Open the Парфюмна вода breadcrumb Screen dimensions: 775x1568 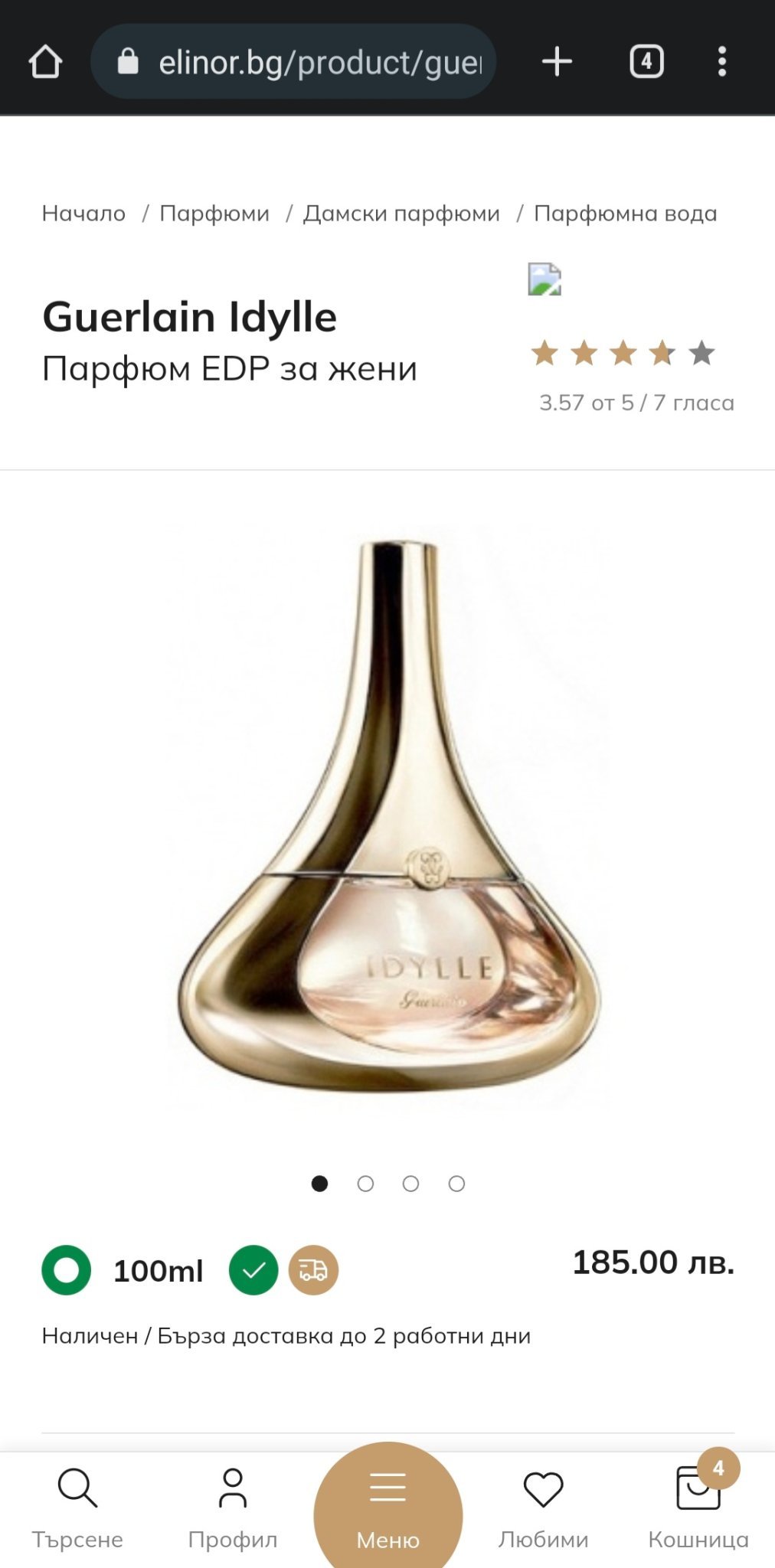[625, 213]
